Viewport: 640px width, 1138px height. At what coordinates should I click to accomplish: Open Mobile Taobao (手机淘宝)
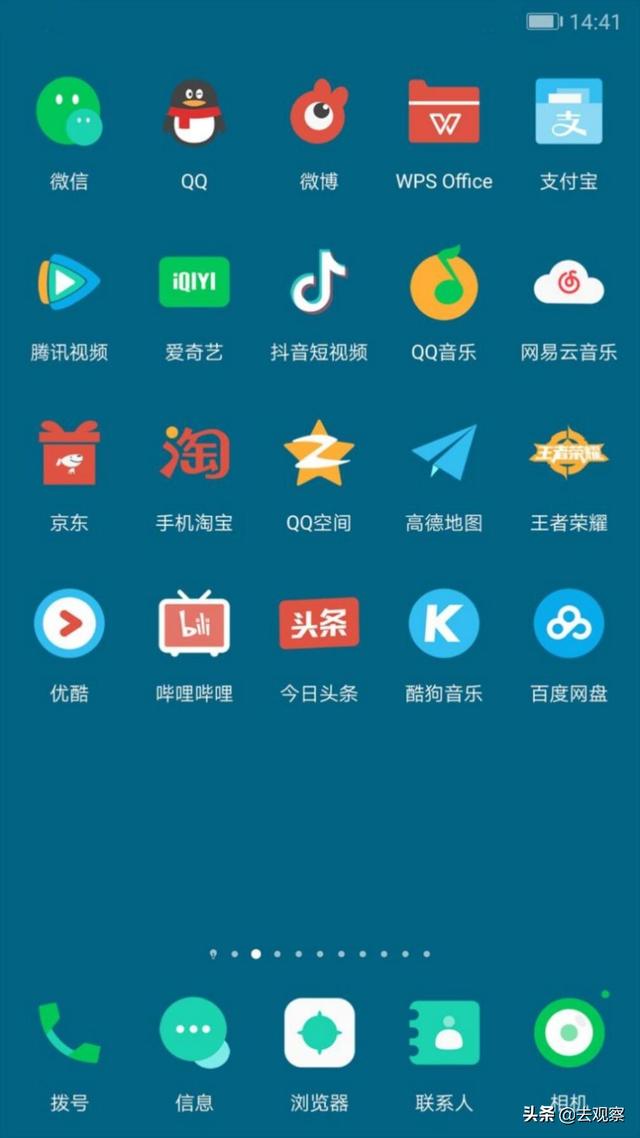[x=194, y=453]
